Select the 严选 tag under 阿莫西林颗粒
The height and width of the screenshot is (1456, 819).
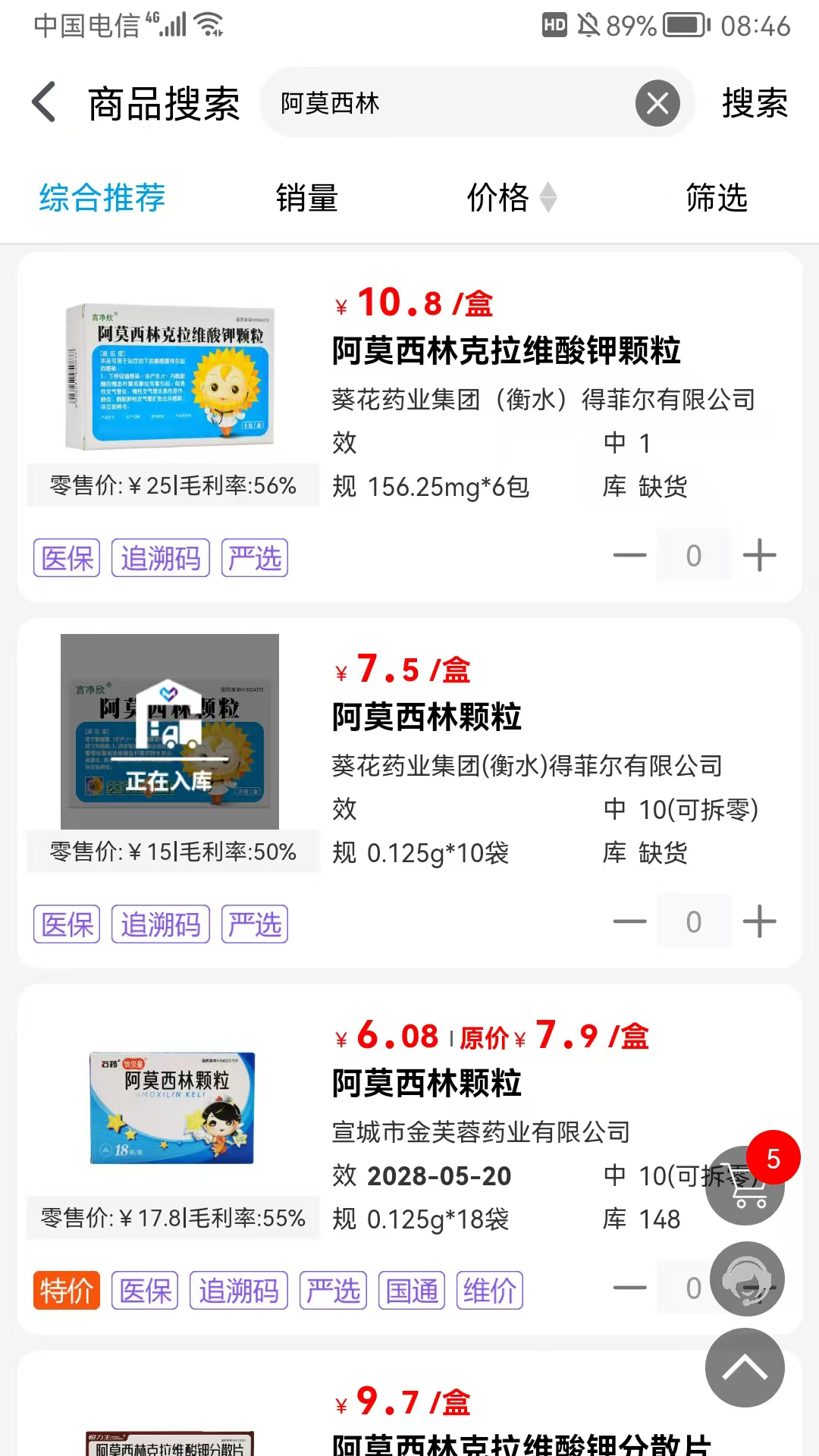pyautogui.click(x=255, y=924)
